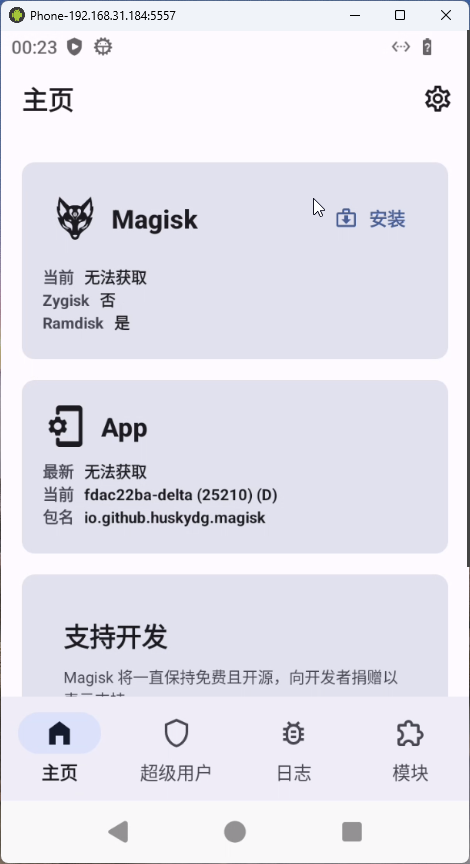Open the recent apps button
The image size is (470, 864).
[x=352, y=831]
